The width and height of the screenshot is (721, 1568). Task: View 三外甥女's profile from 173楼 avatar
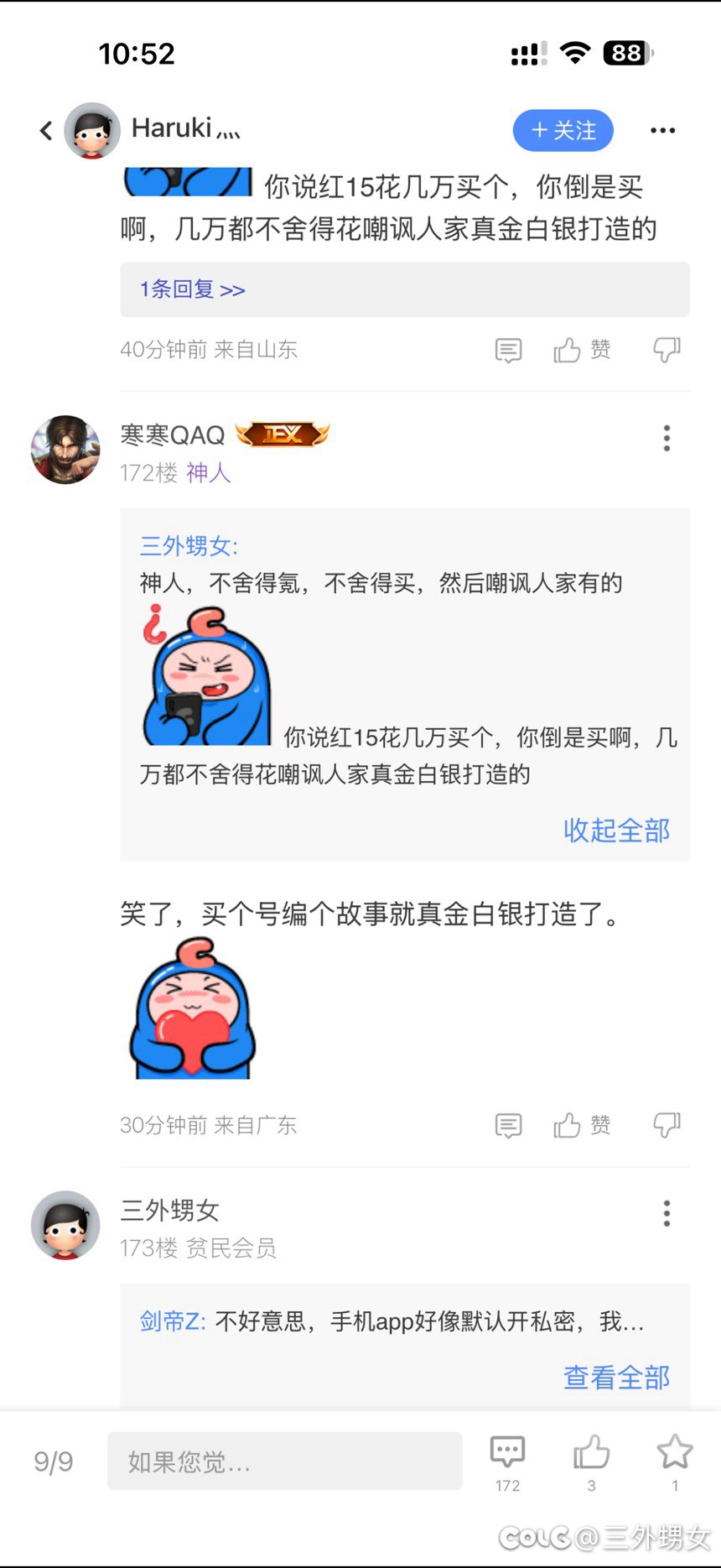tap(65, 1225)
